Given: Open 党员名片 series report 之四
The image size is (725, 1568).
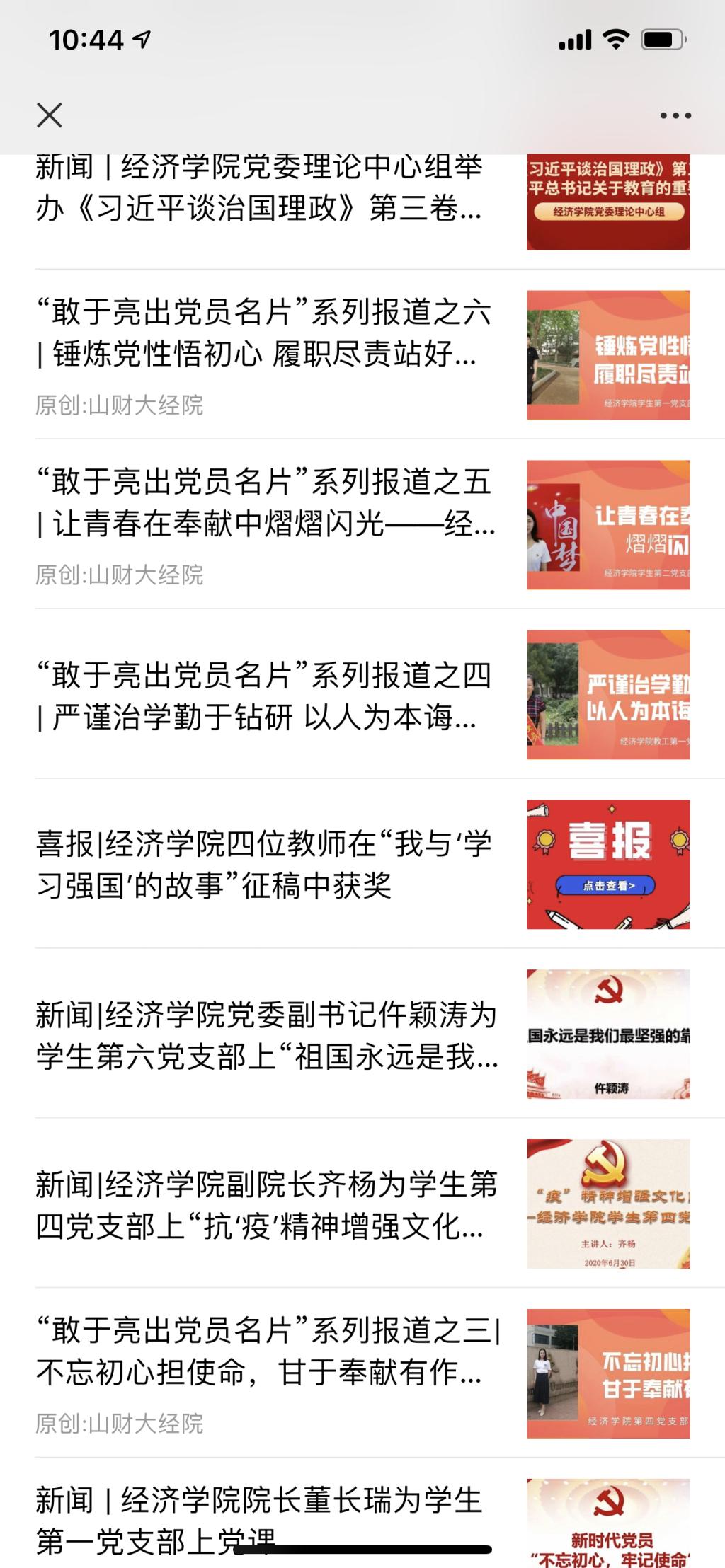Looking at the screenshot, I should [263, 696].
